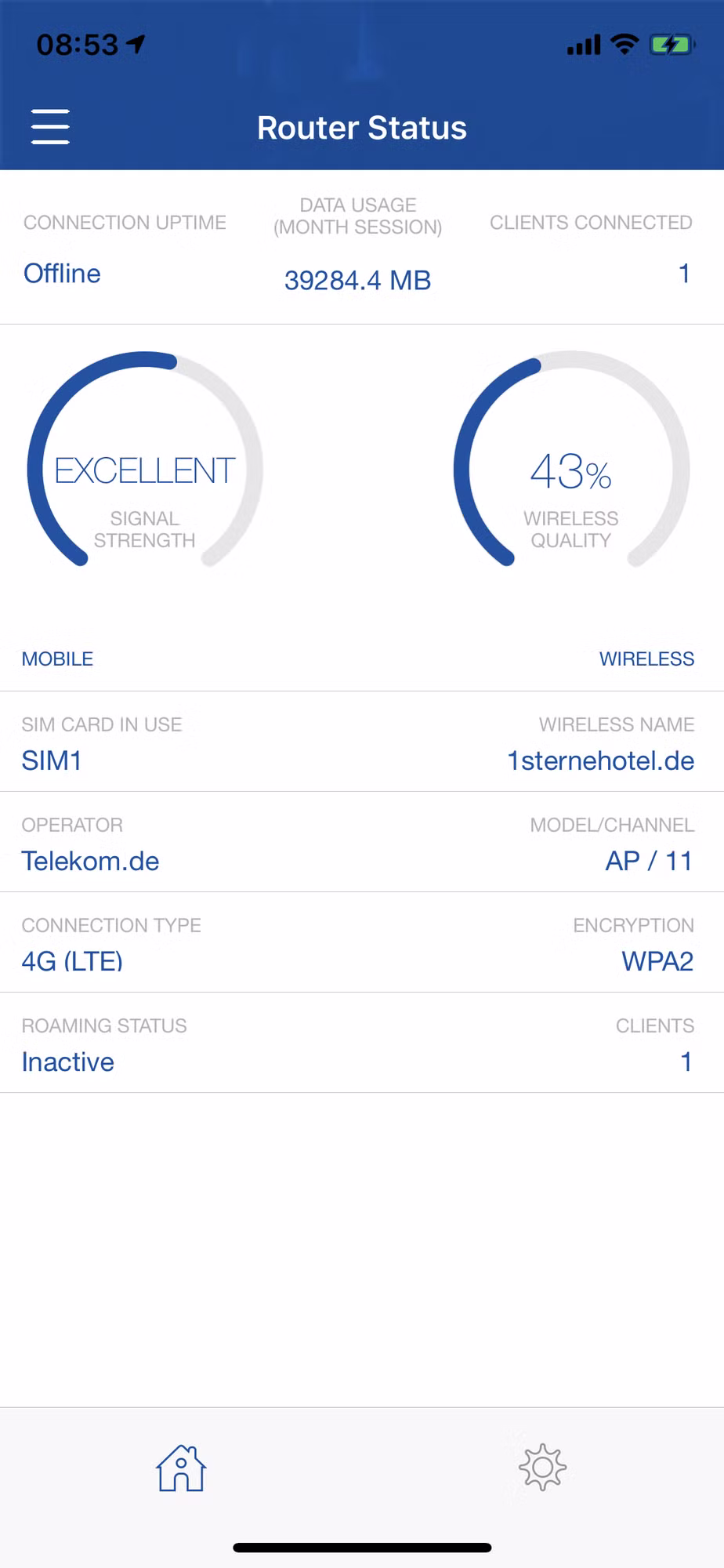Screen dimensions: 724x1568
Task: Open the hamburger drawer menu
Action: pyautogui.click(x=50, y=127)
